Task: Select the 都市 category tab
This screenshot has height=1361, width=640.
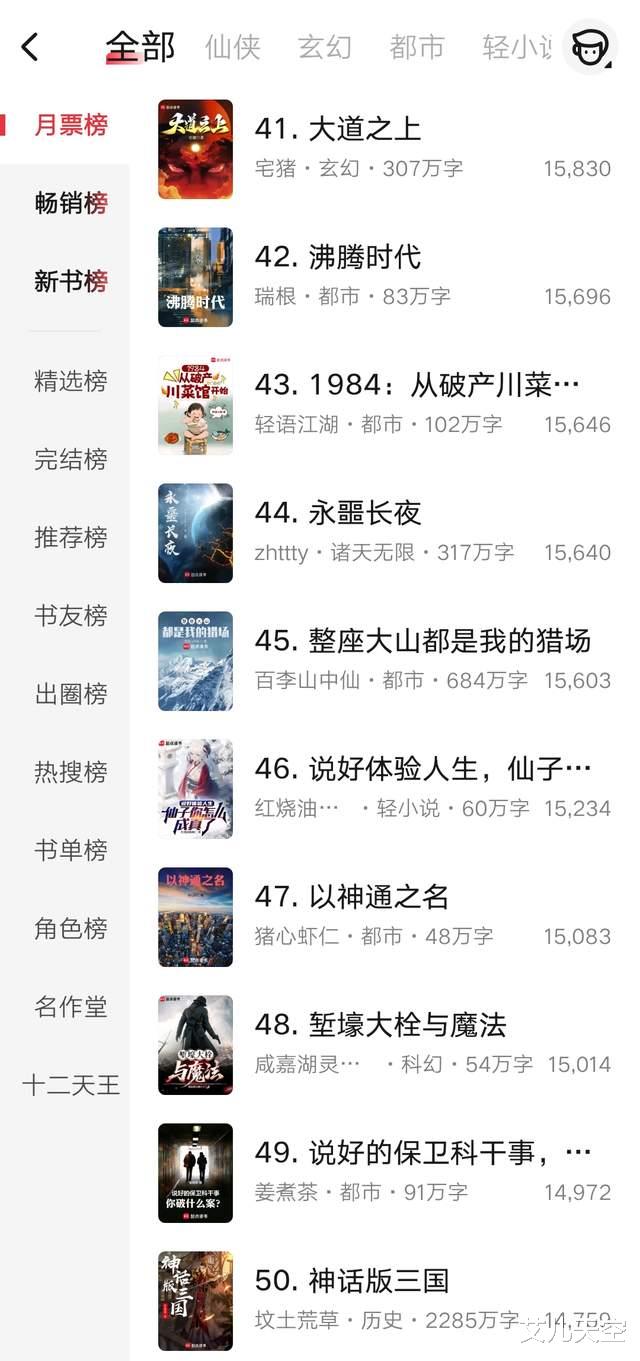Action: [x=417, y=47]
